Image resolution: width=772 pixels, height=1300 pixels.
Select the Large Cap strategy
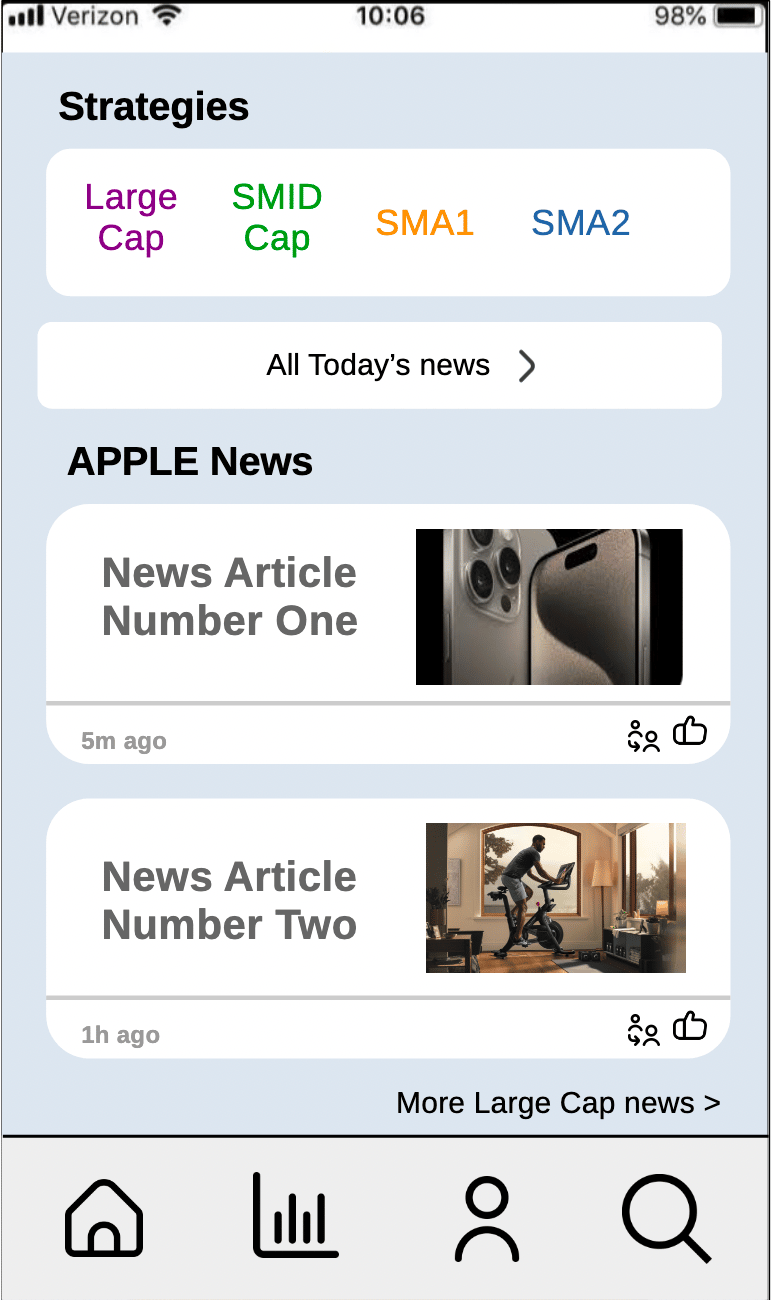131,218
